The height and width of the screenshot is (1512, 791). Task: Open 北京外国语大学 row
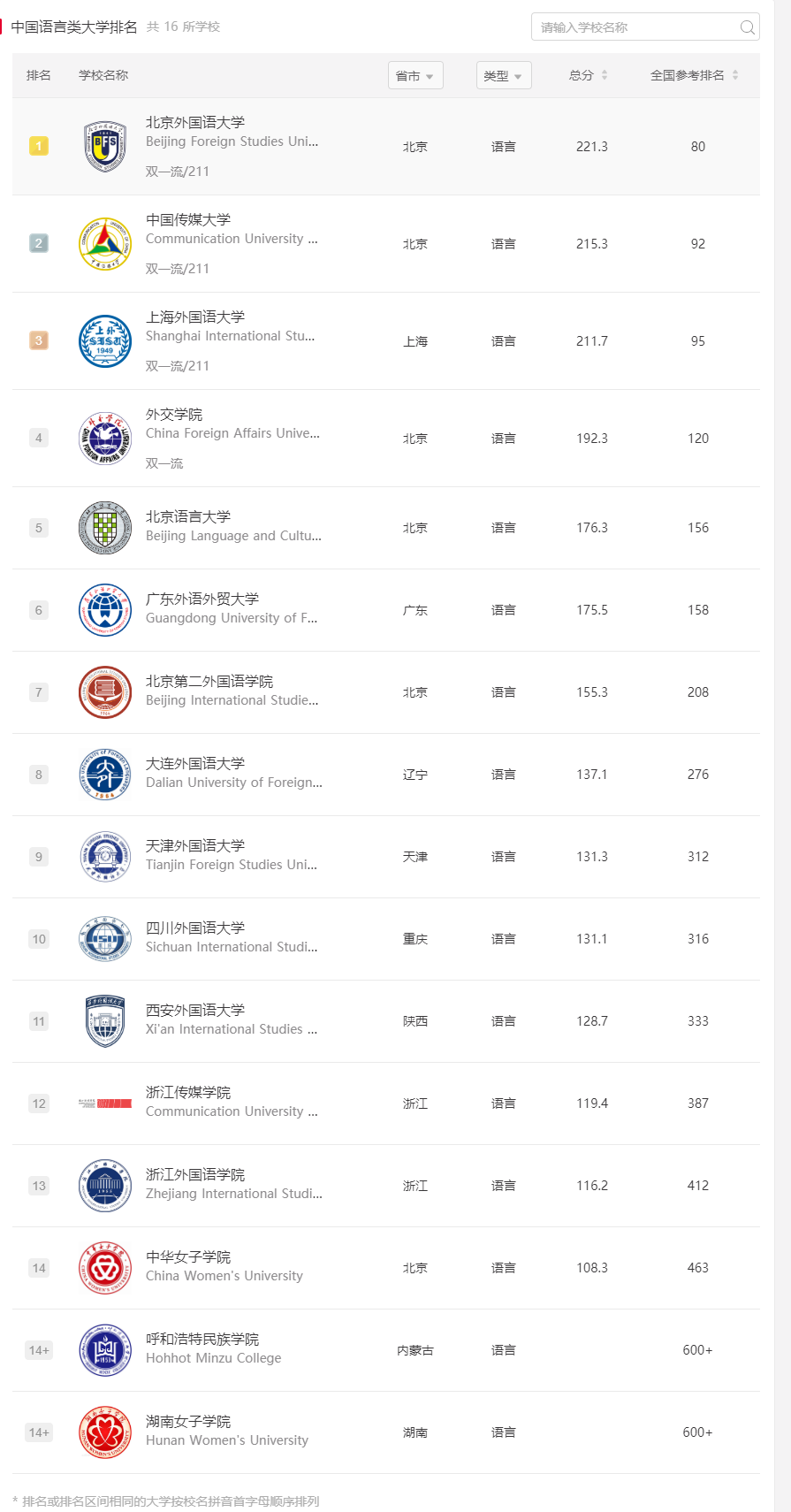[386, 147]
